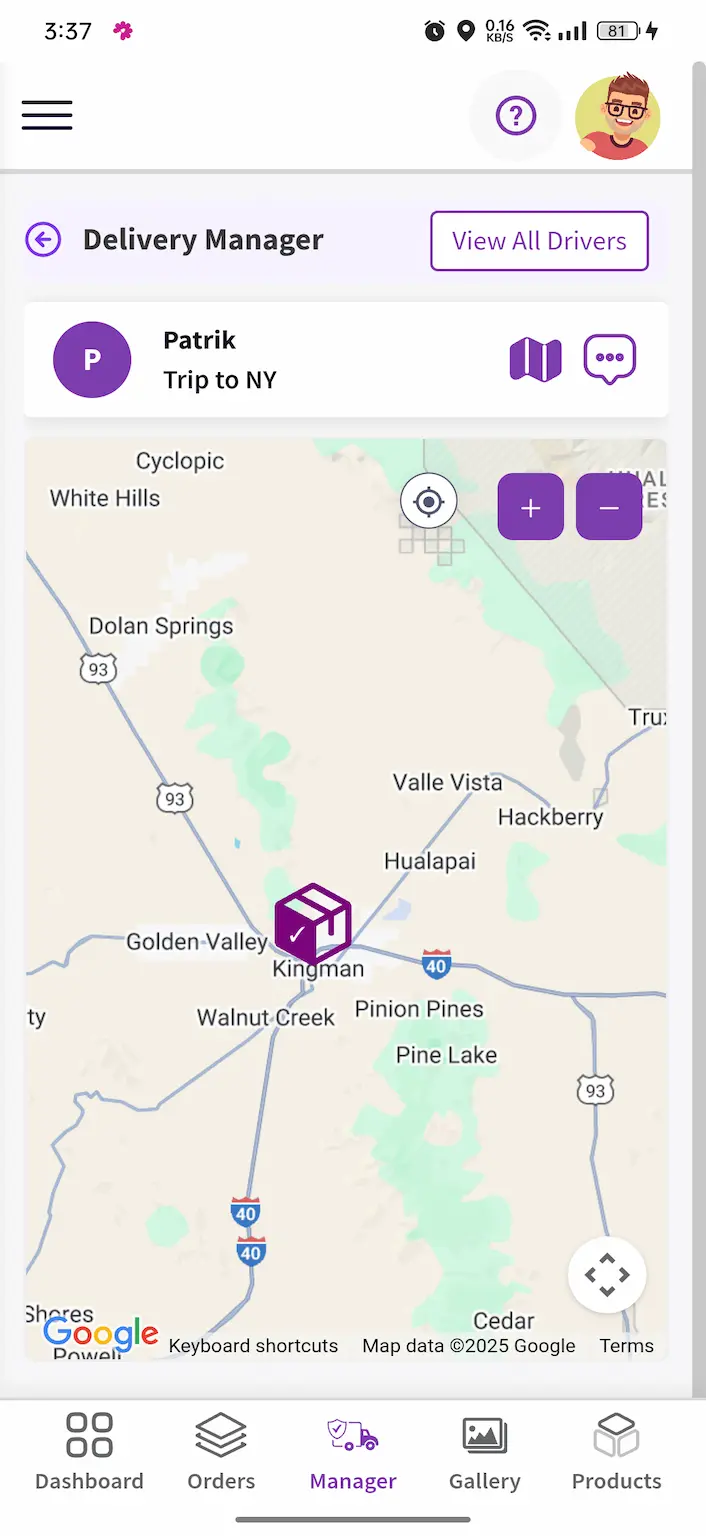This screenshot has height=1536, width=706.
Task: Open the hamburger drawer menu
Action: coord(47,115)
